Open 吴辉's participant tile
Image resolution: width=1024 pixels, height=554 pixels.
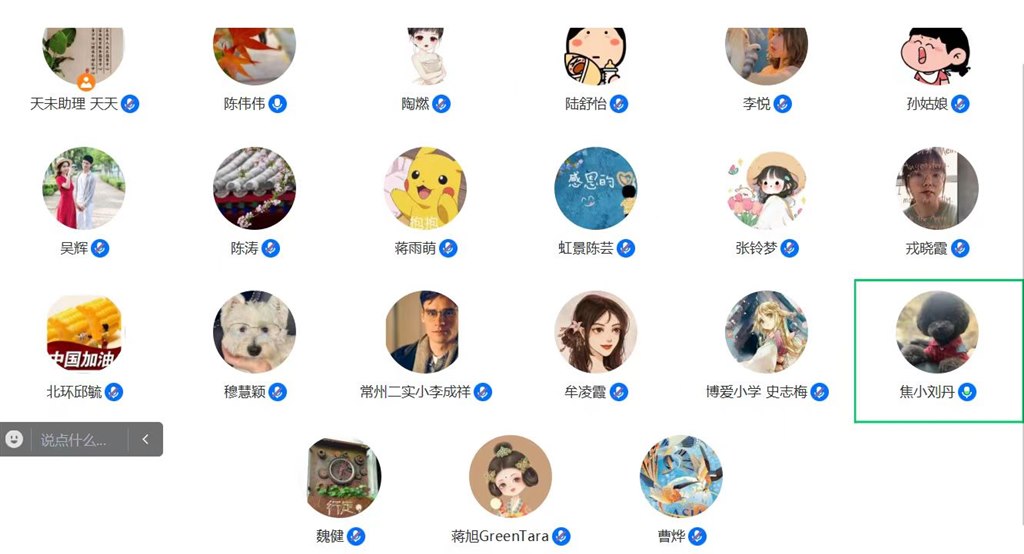tap(84, 189)
